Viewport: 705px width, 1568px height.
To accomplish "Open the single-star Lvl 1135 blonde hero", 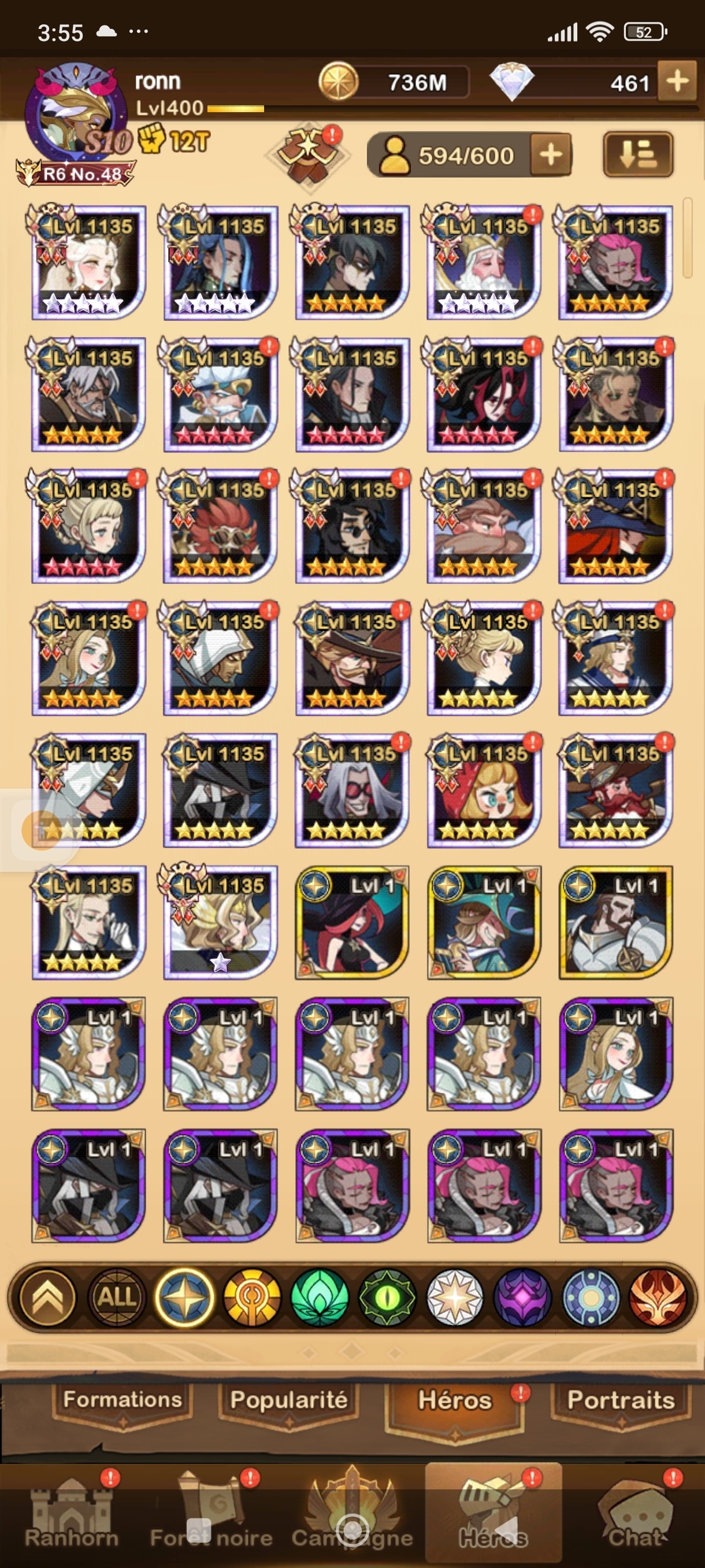I will (x=220, y=922).
